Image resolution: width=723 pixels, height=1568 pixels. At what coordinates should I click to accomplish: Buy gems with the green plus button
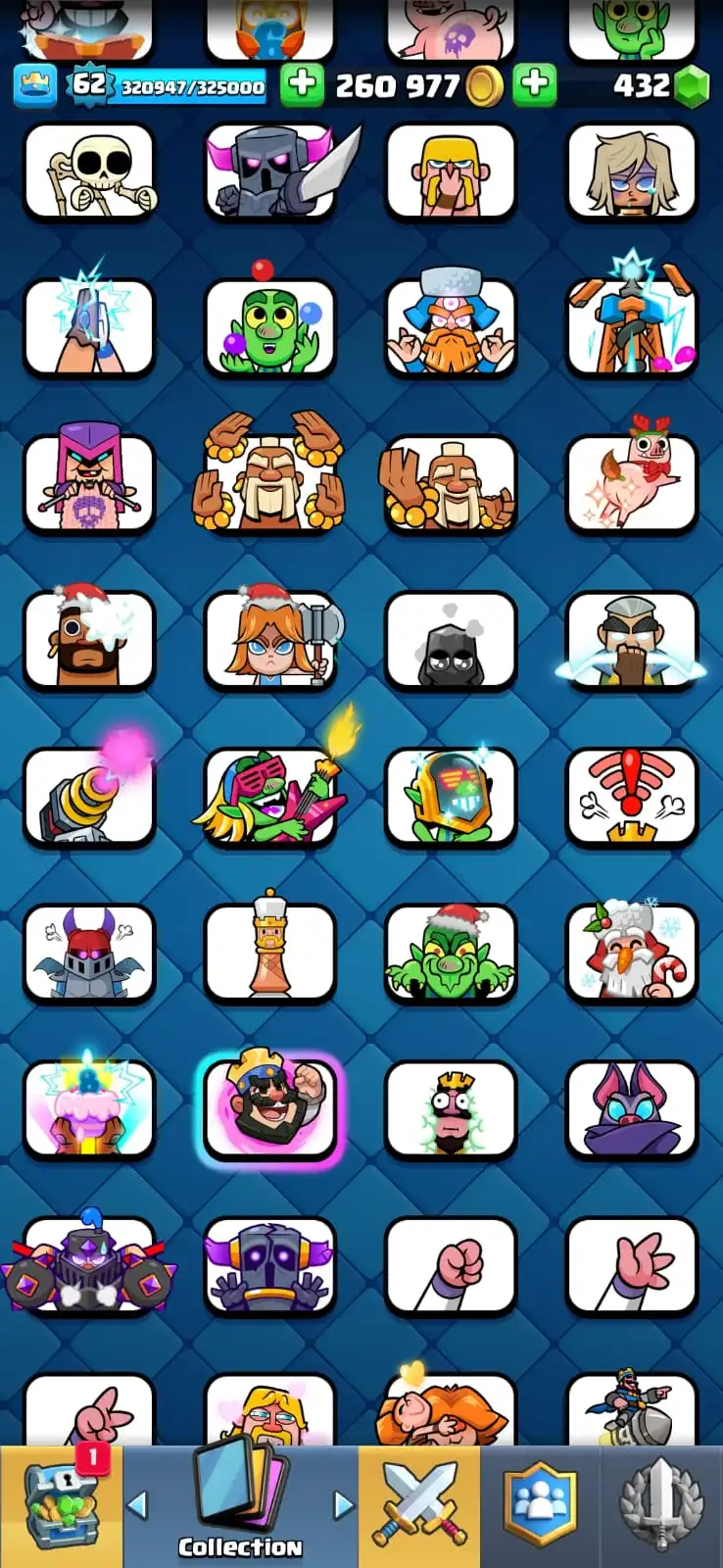(x=534, y=85)
